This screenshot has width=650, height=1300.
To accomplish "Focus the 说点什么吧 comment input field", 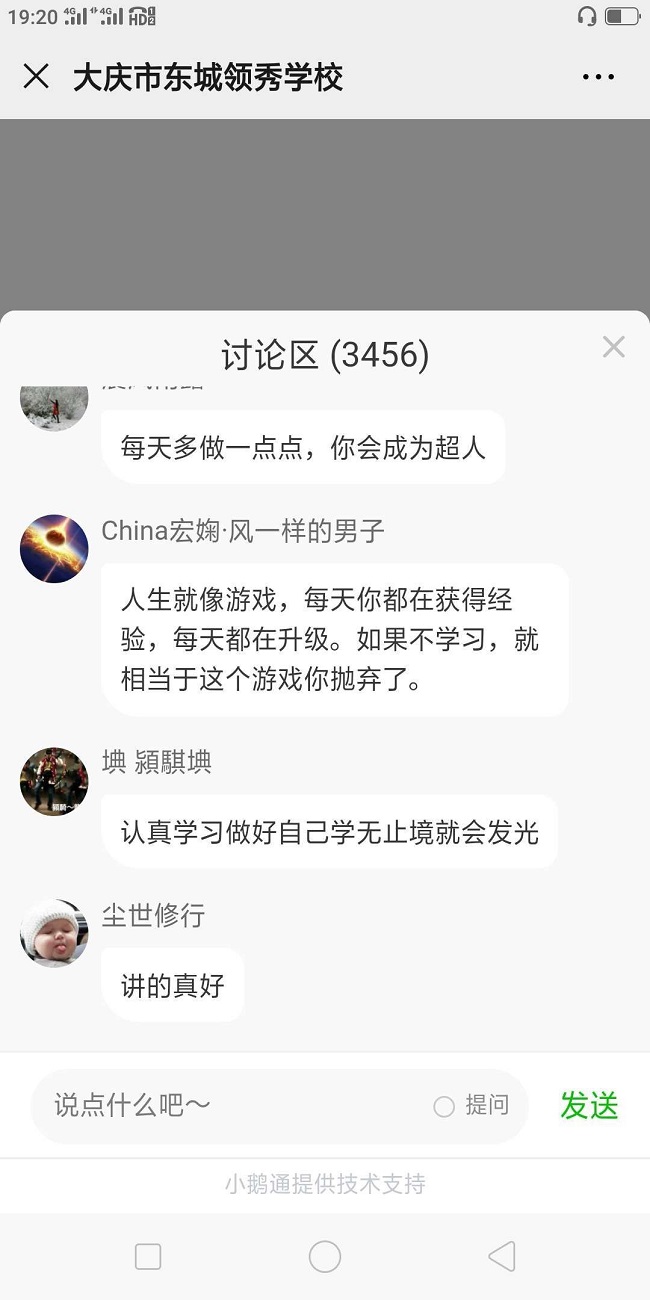I will [230, 1105].
